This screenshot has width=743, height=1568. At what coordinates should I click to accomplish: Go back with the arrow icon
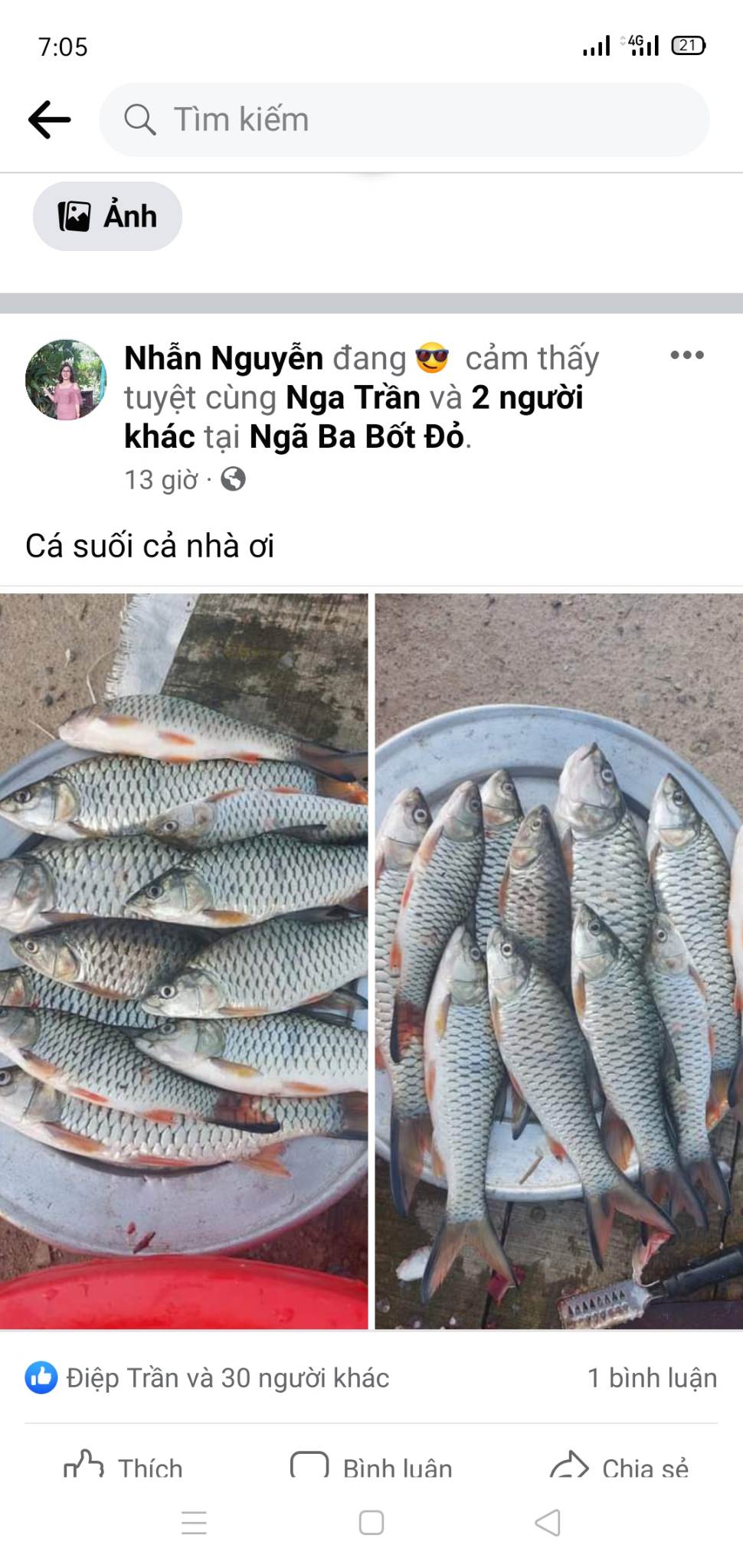[x=50, y=119]
